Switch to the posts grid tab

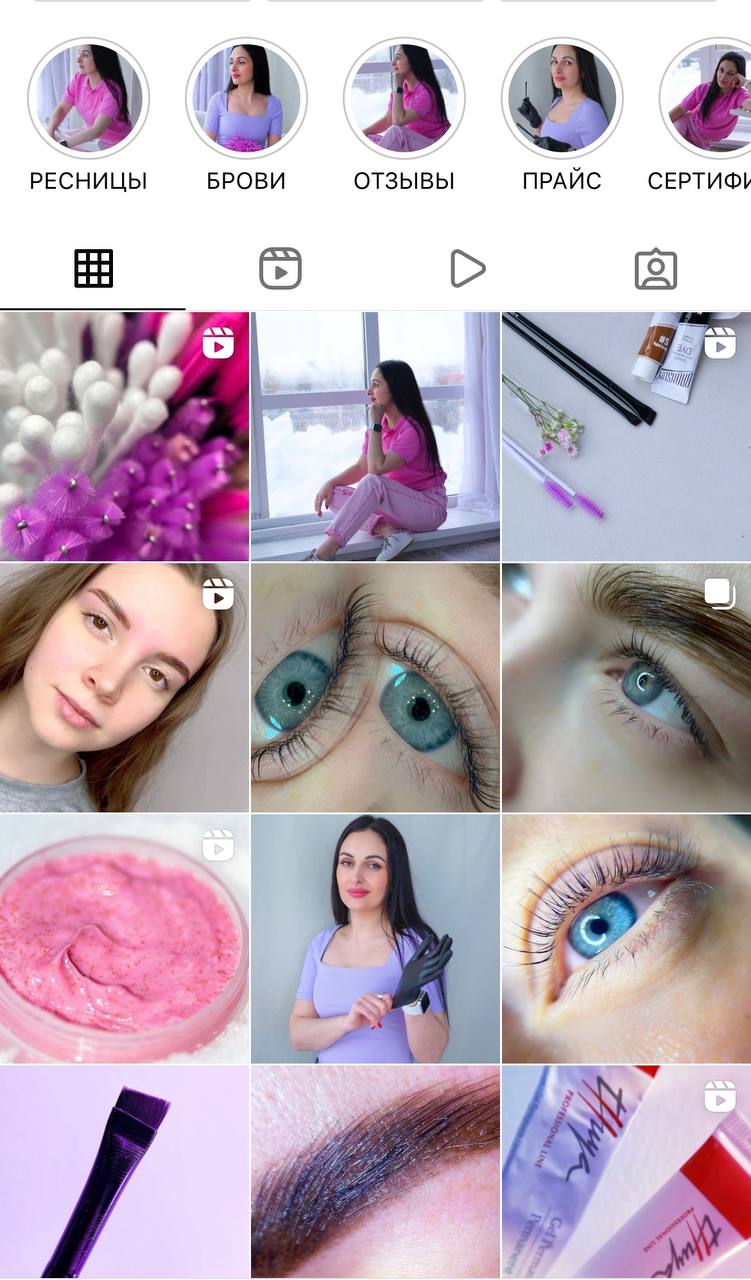pos(94,269)
